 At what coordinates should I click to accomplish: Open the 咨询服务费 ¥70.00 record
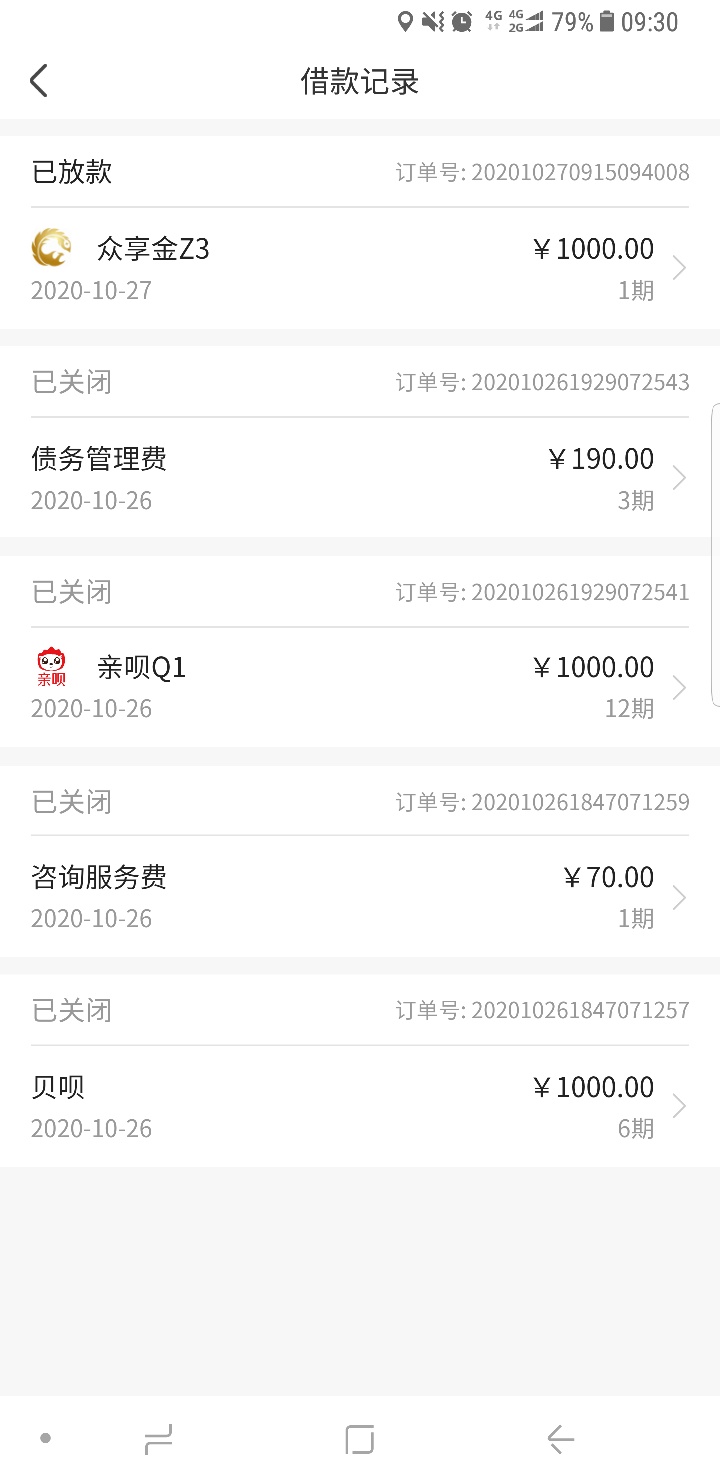pos(360,897)
